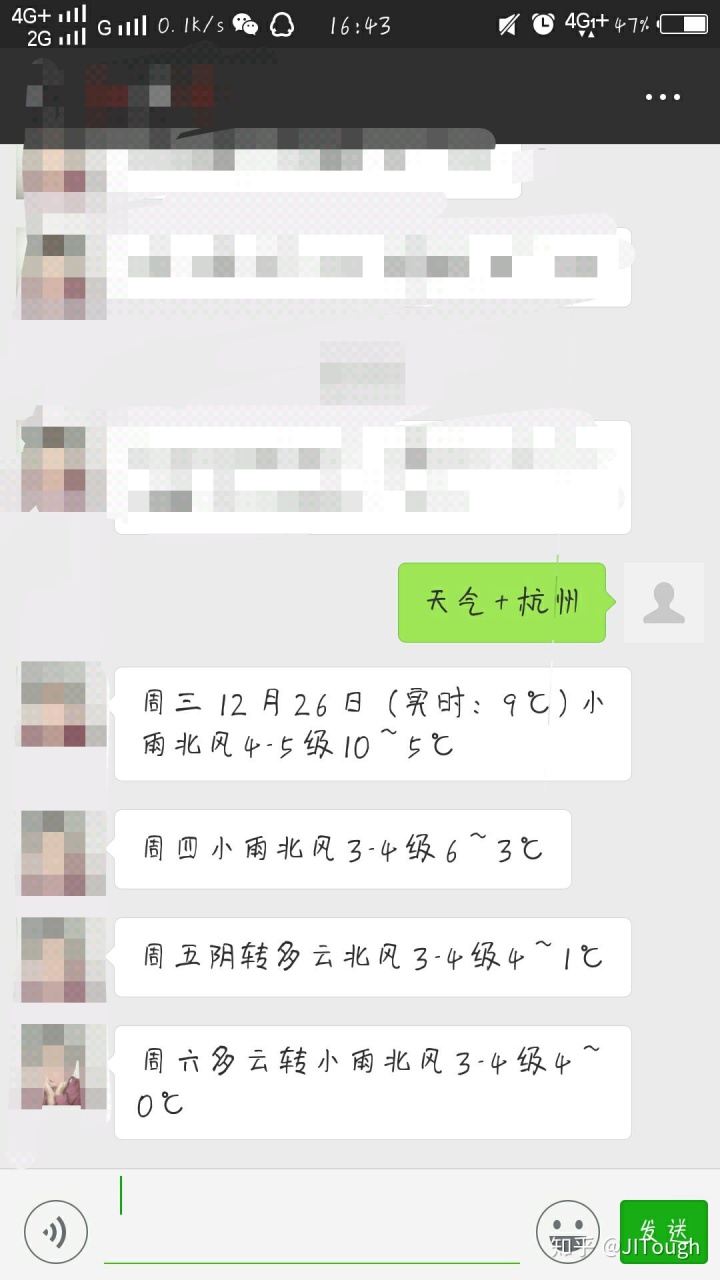Switch to voice message input
720x1280 pixels.
56,1231
